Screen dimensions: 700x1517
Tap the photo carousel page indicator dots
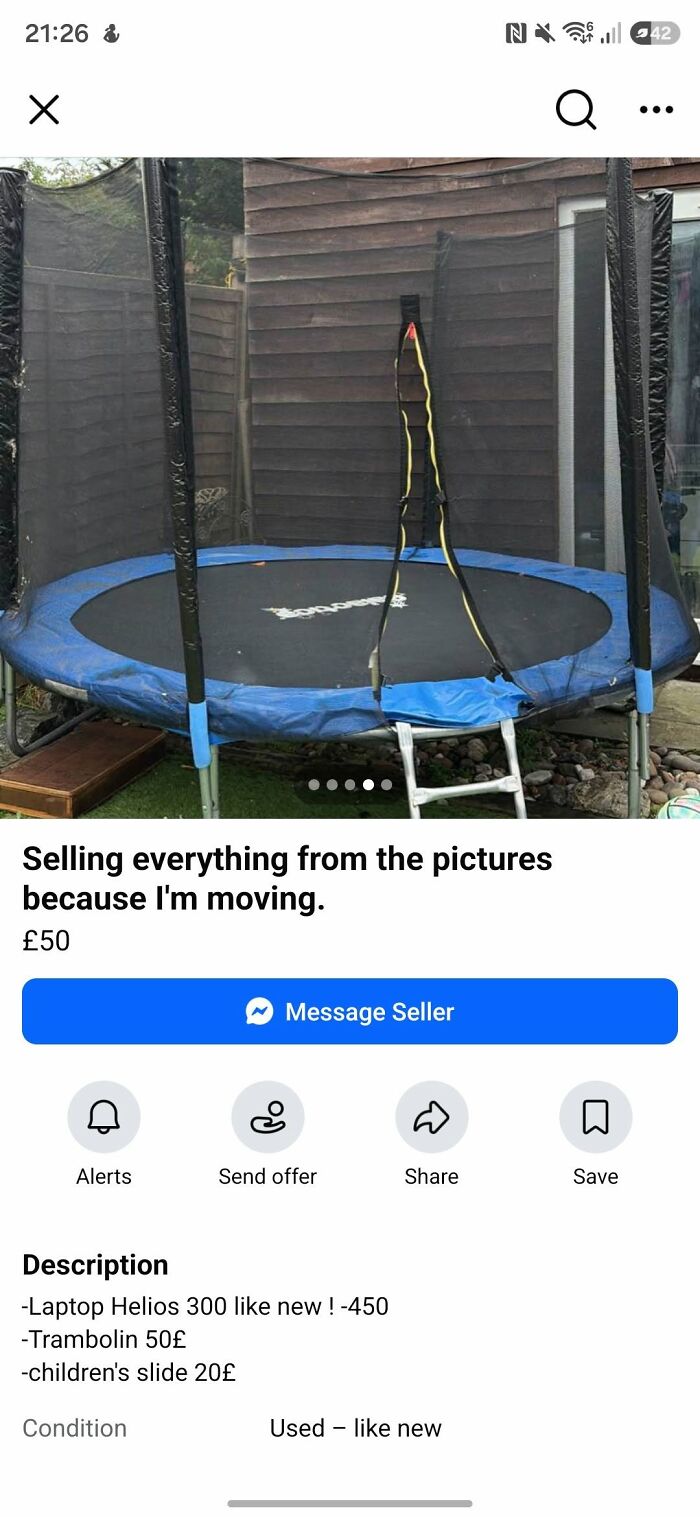(x=350, y=785)
